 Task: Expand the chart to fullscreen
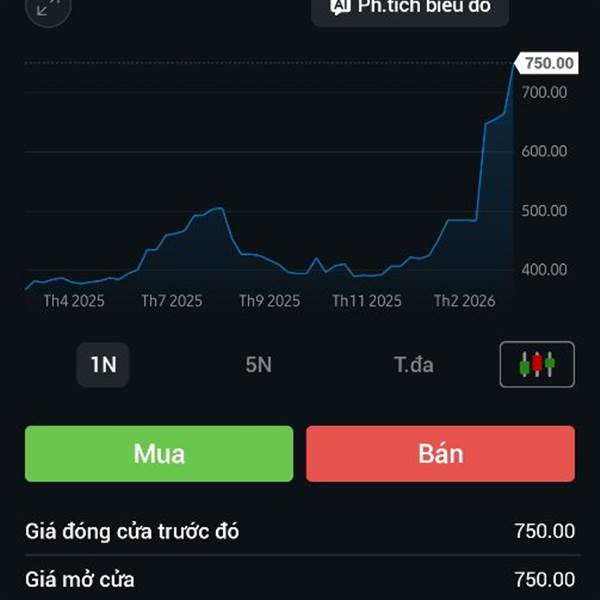48,8
